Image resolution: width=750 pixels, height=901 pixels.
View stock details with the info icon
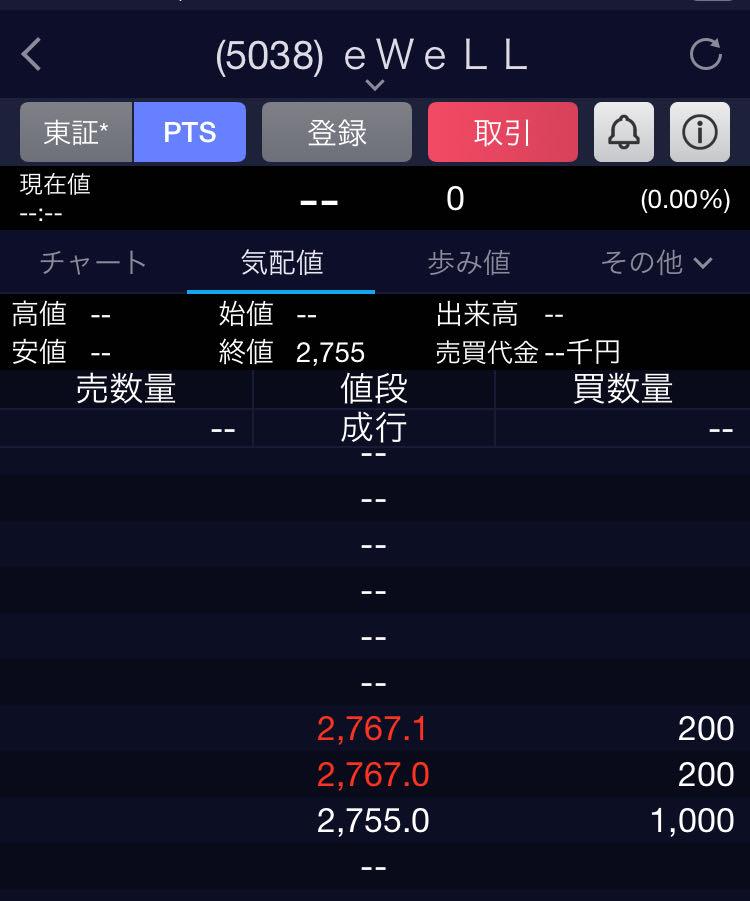click(x=699, y=131)
